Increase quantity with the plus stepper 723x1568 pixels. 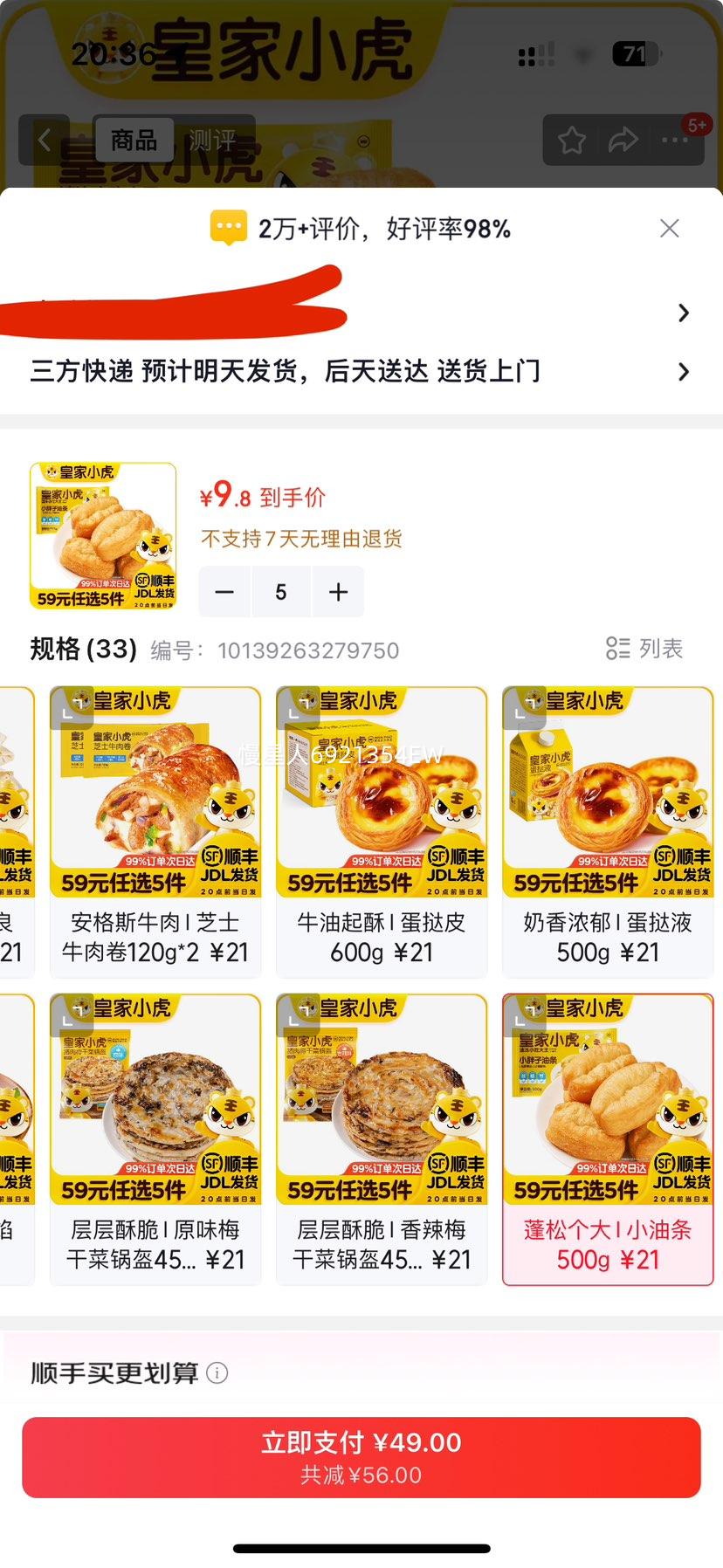[338, 592]
